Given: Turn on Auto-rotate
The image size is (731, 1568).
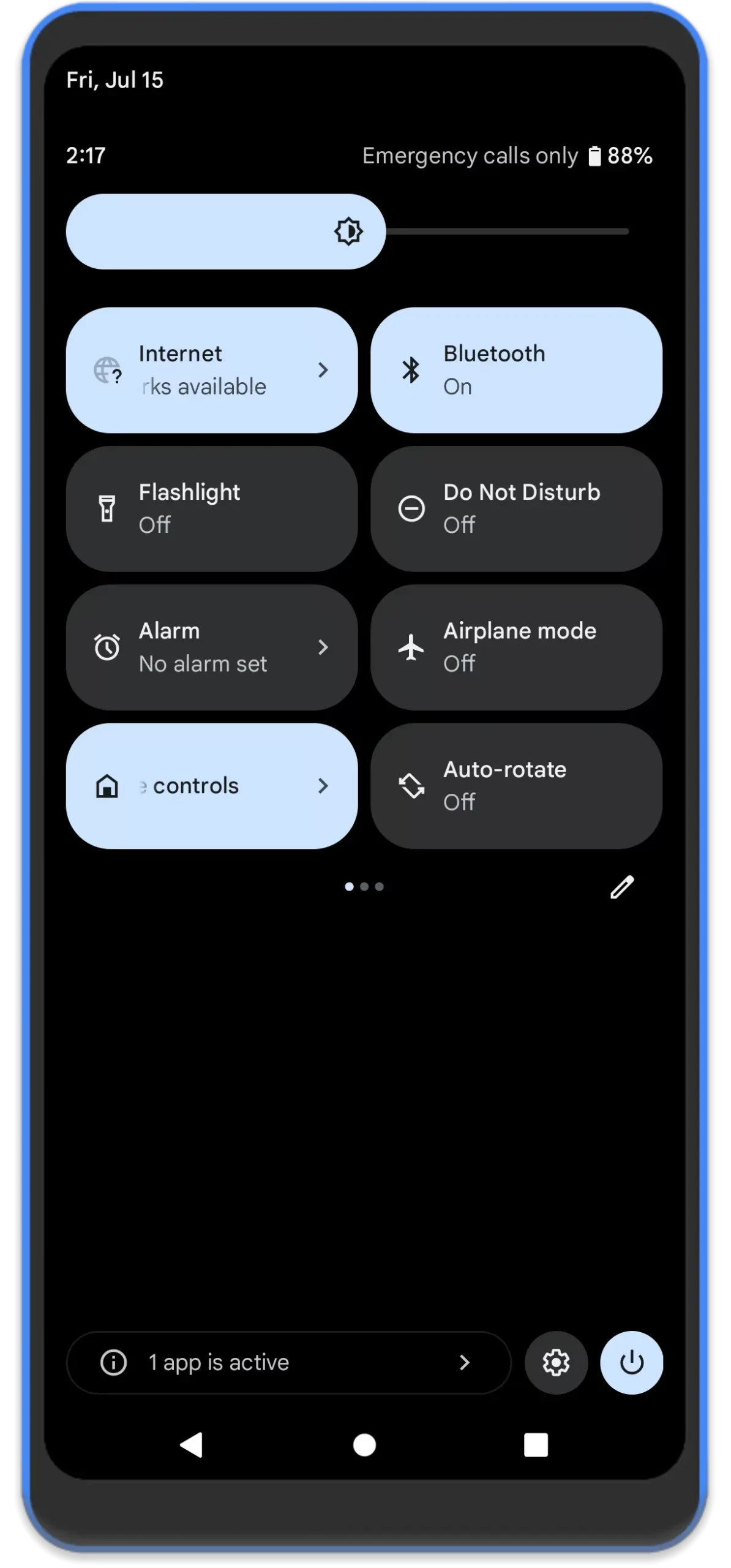Looking at the screenshot, I should (x=516, y=786).
